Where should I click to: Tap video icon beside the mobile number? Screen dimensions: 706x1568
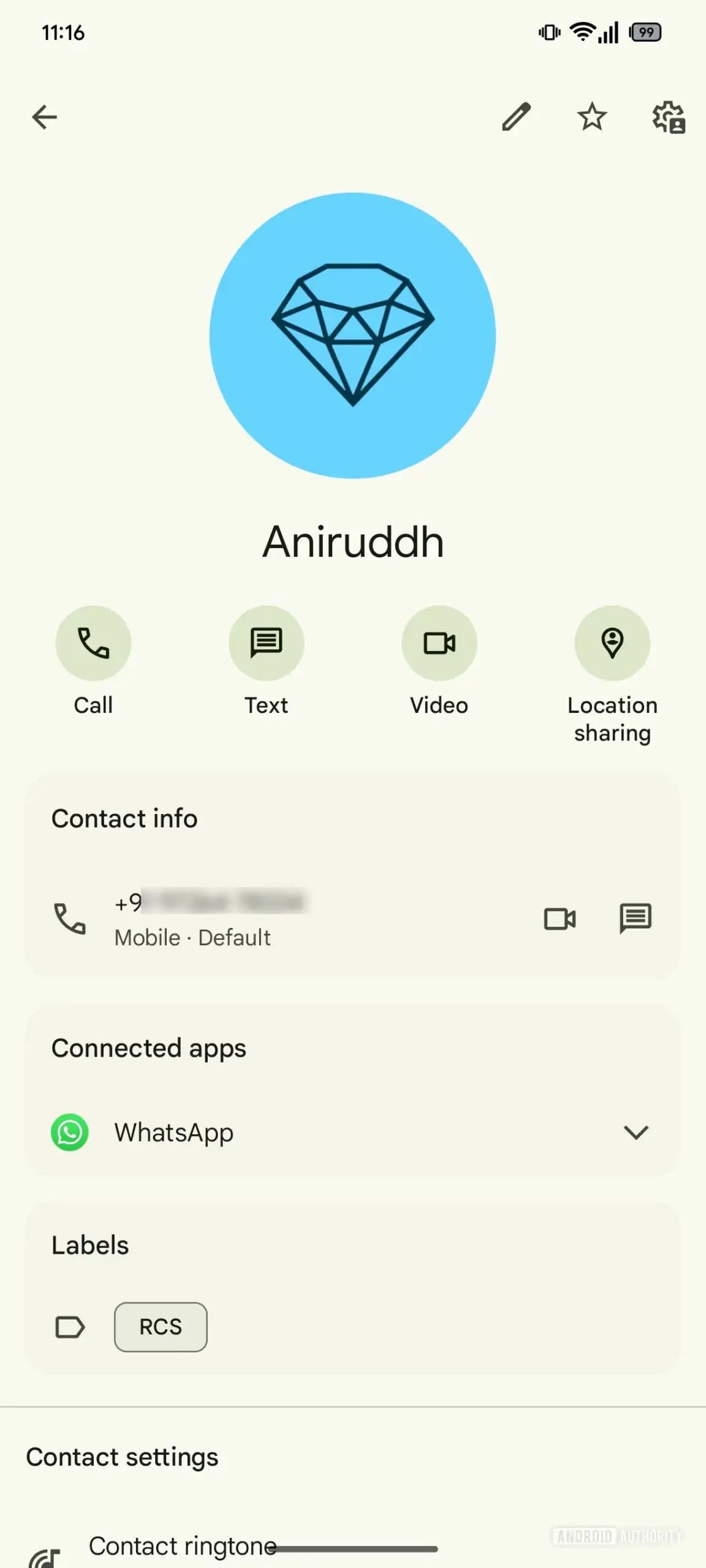560,919
